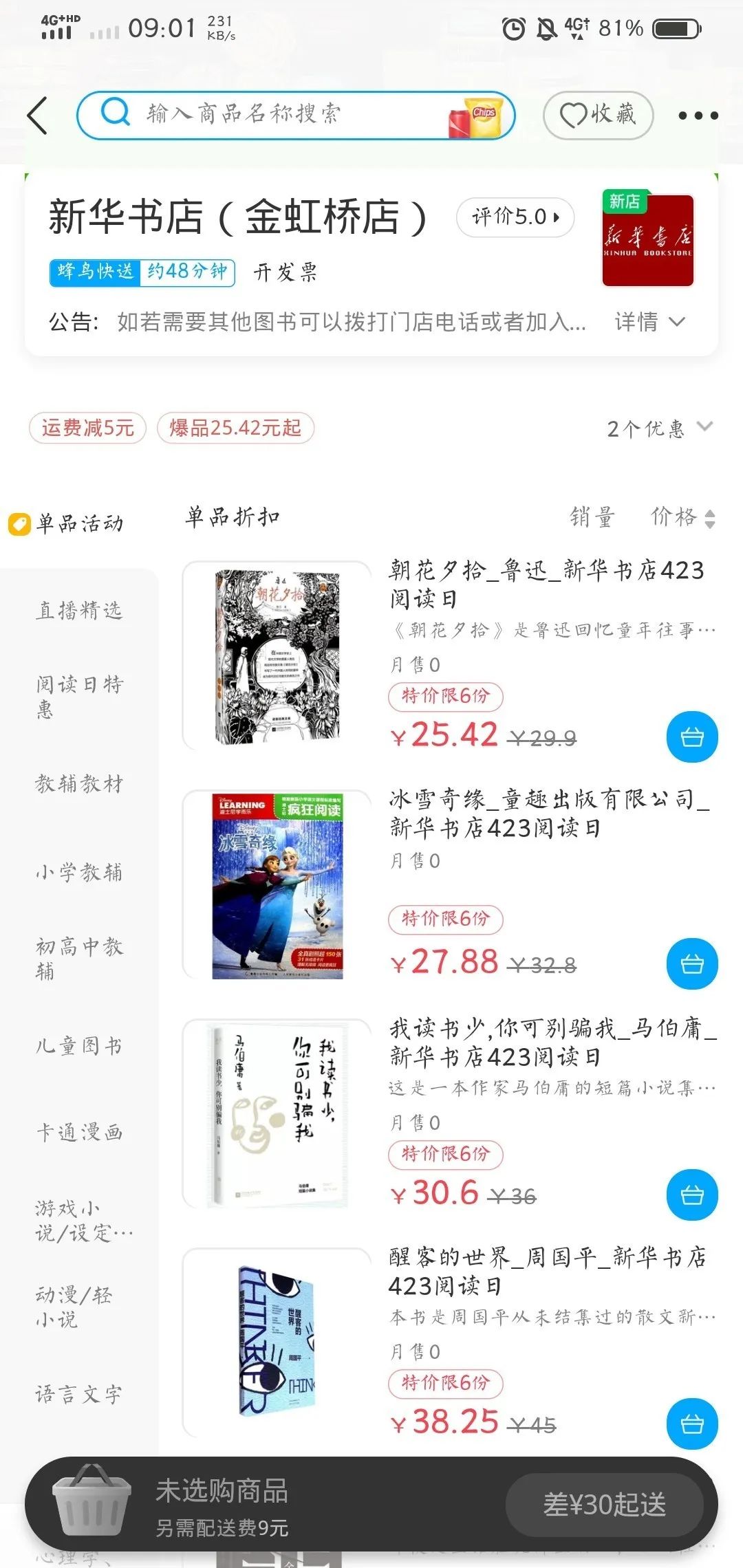The width and height of the screenshot is (743, 1568).
Task: Go back using the top-left arrow
Action: [x=39, y=115]
